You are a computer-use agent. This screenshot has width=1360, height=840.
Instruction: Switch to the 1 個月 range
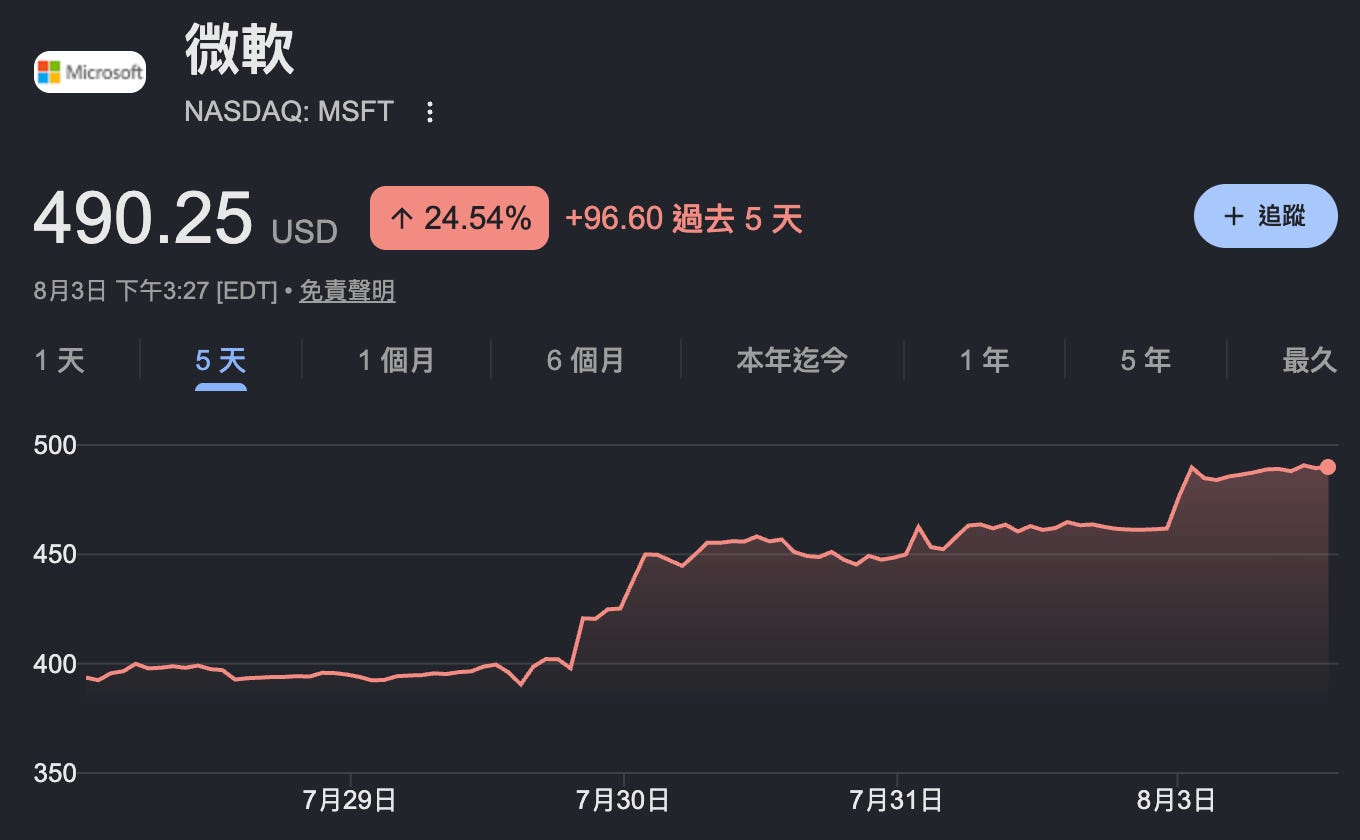click(396, 360)
